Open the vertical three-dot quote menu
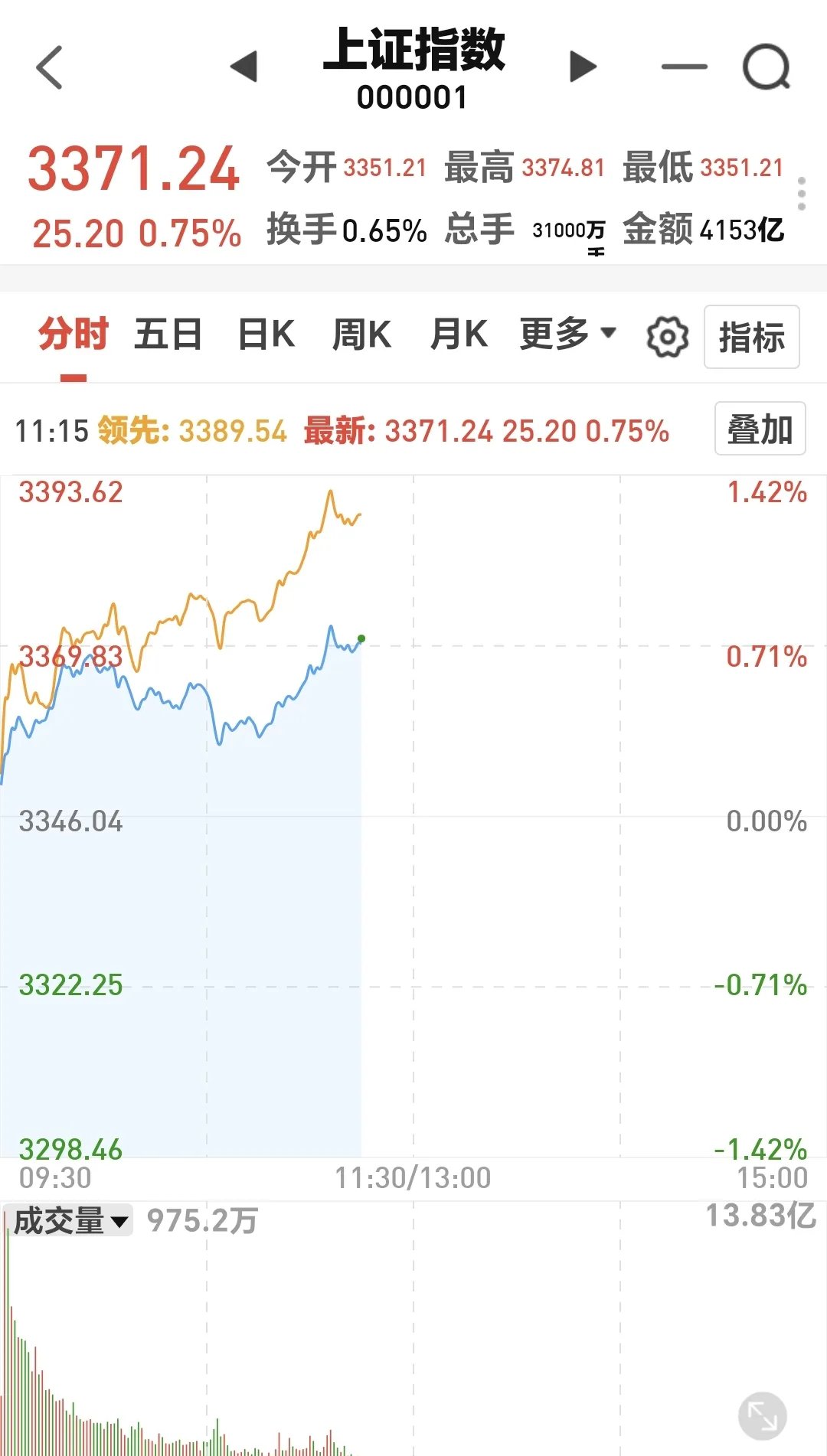This screenshot has height=1456, width=827. (801, 191)
